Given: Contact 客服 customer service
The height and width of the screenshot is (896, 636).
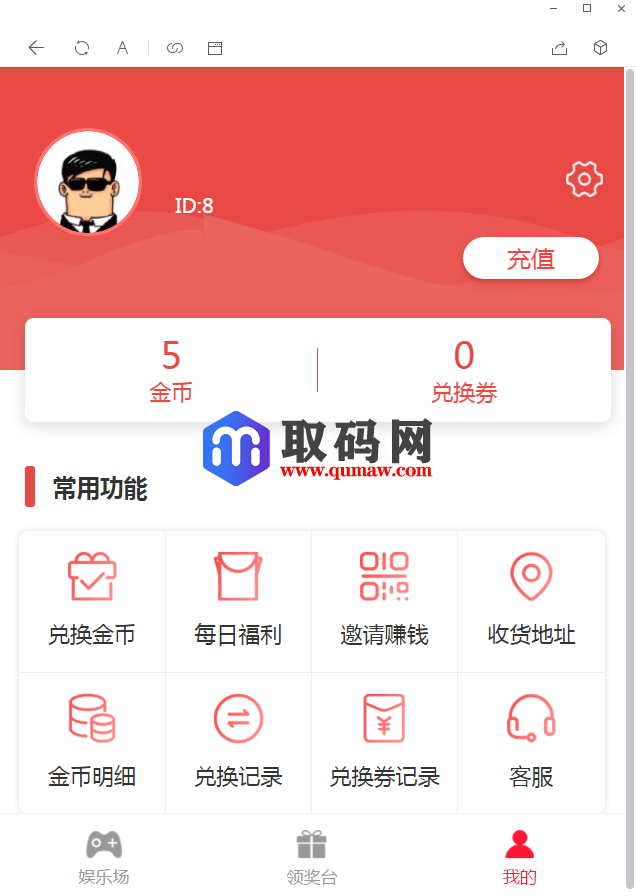Looking at the screenshot, I should (531, 742).
